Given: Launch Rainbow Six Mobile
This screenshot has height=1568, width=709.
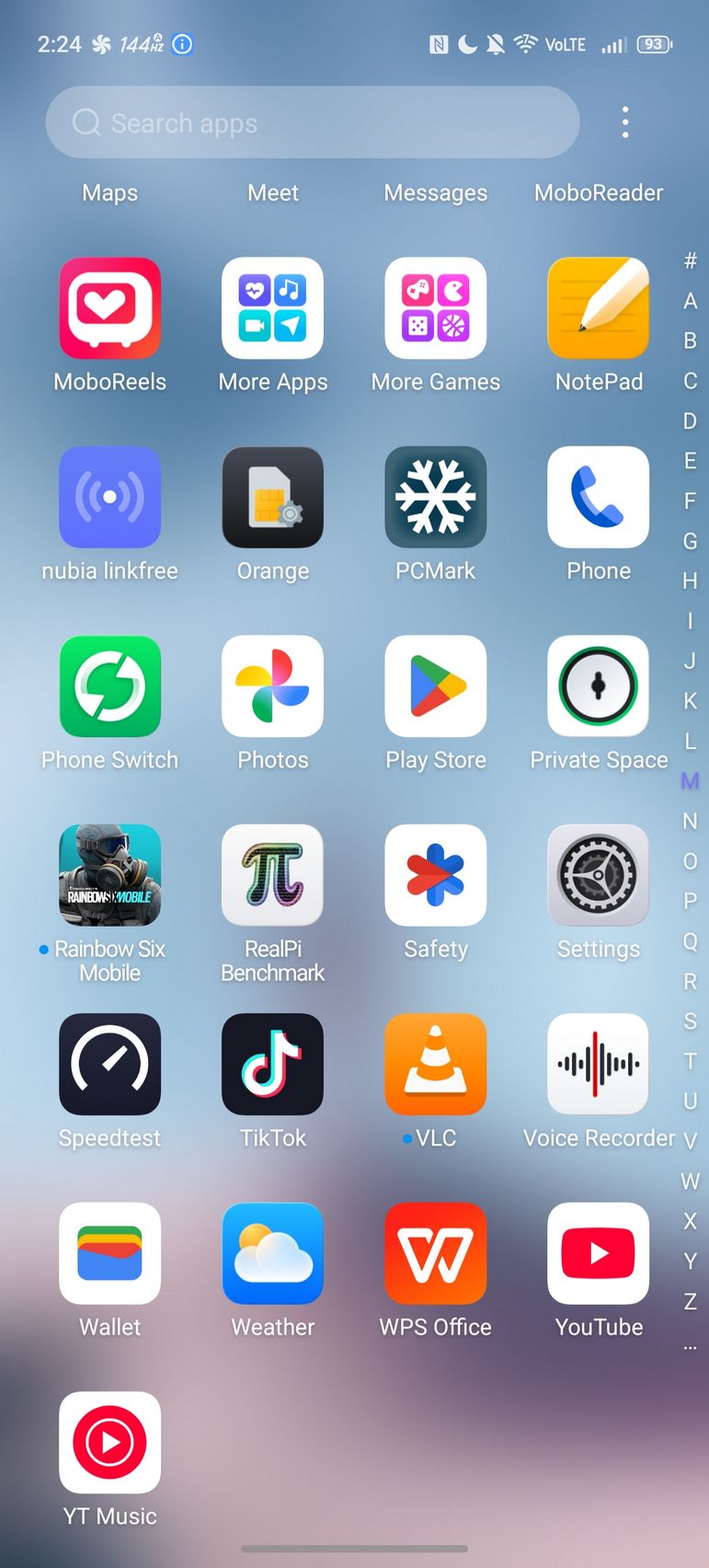Looking at the screenshot, I should click(110, 875).
